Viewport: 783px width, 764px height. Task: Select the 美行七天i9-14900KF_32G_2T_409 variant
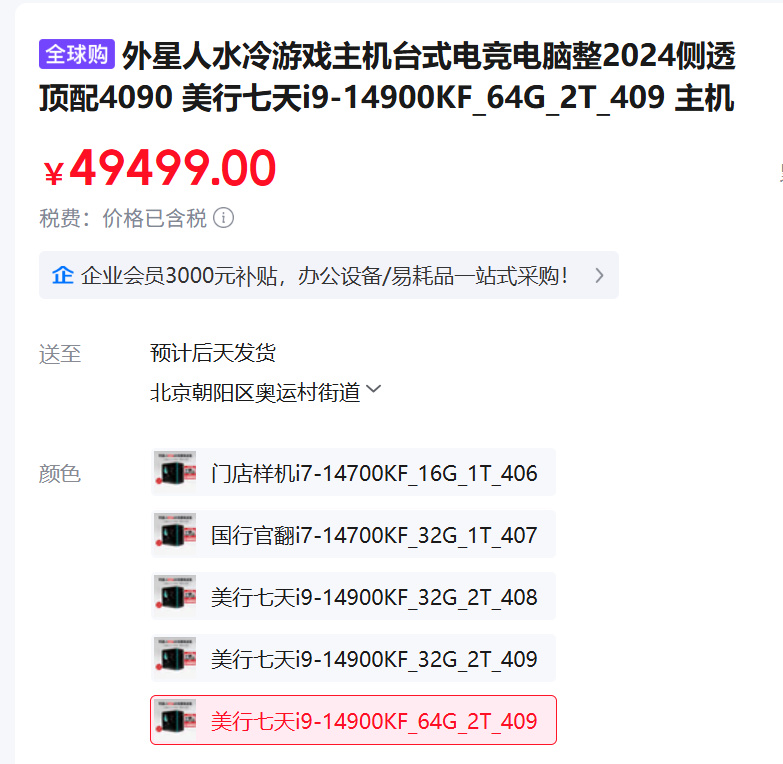[352, 659]
